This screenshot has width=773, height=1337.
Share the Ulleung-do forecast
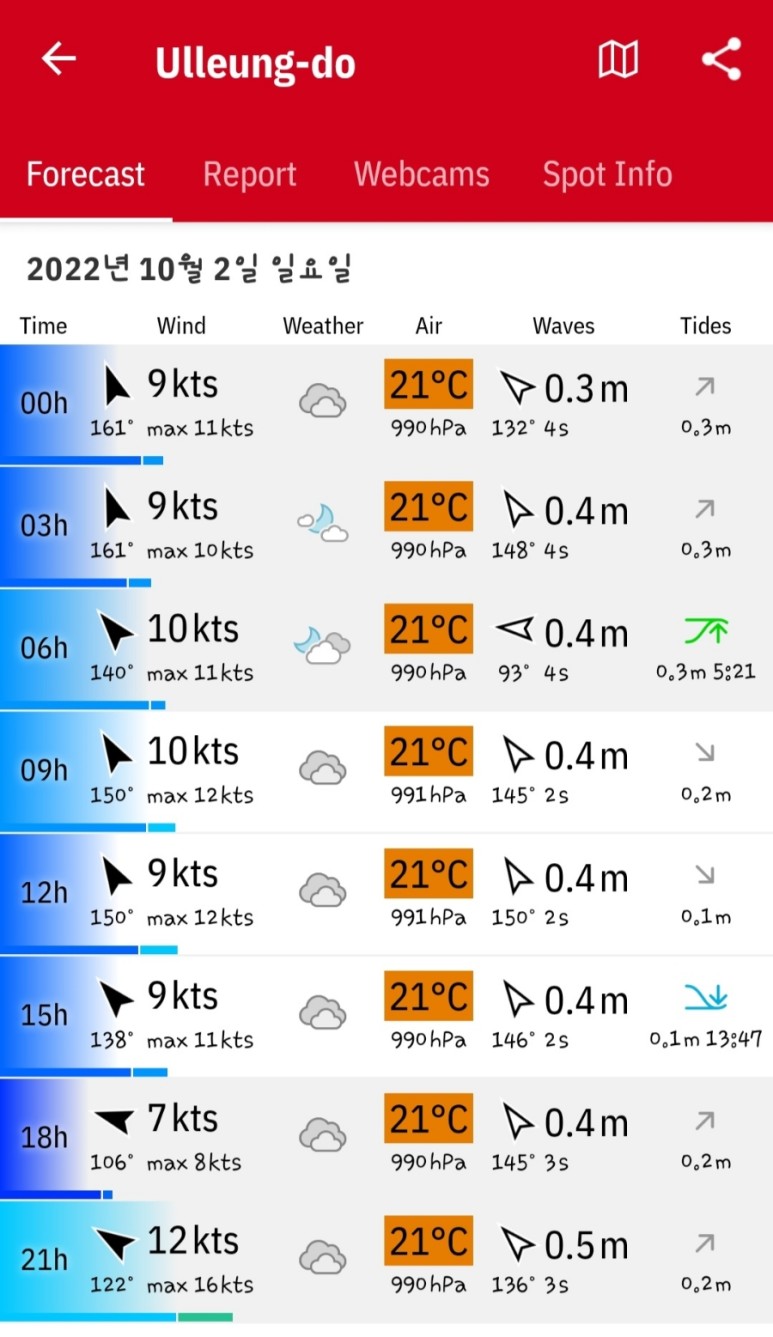coord(721,60)
